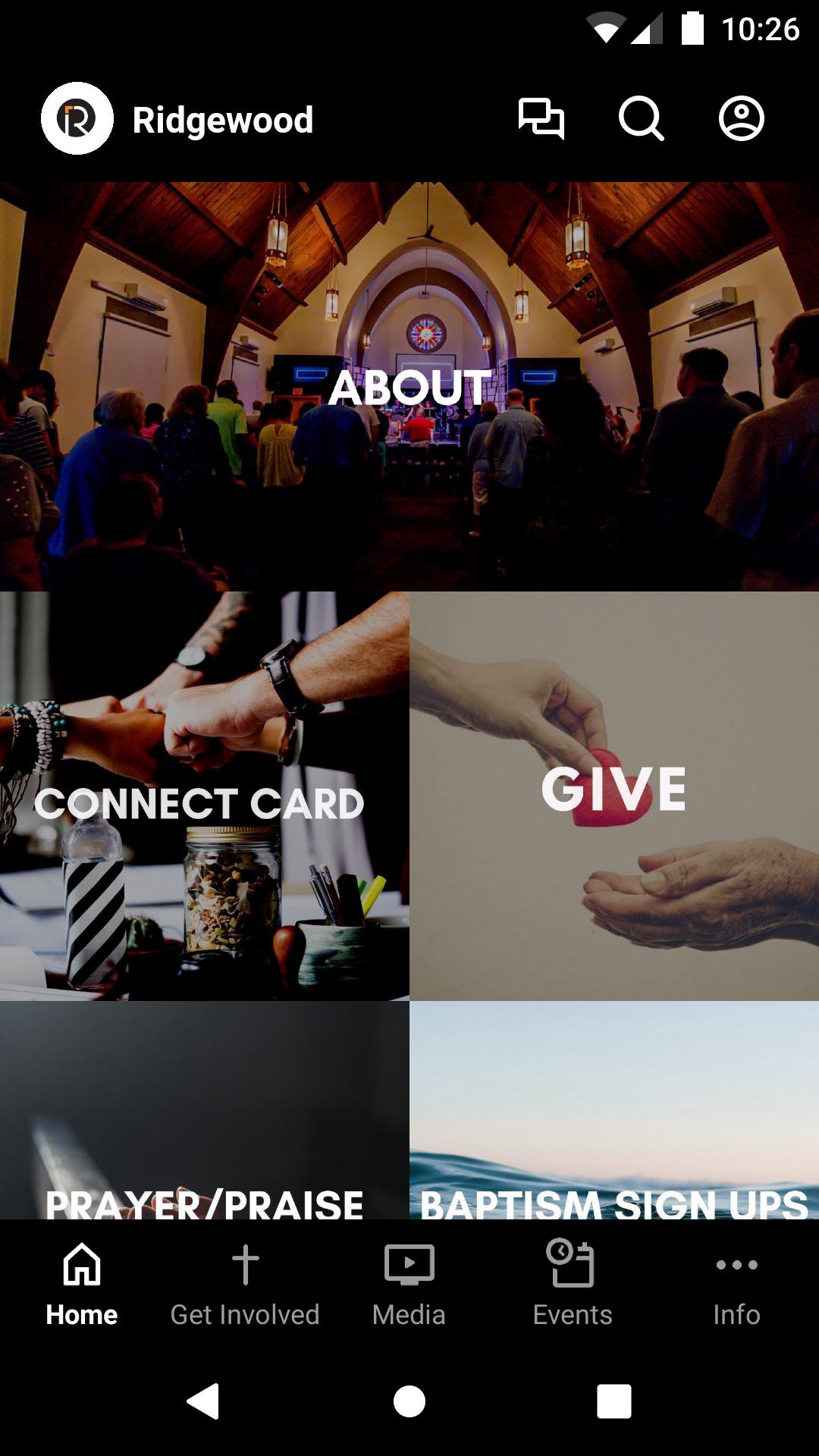Open the search icon
This screenshot has height=1456, width=819.
pyautogui.click(x=641, y=119)
